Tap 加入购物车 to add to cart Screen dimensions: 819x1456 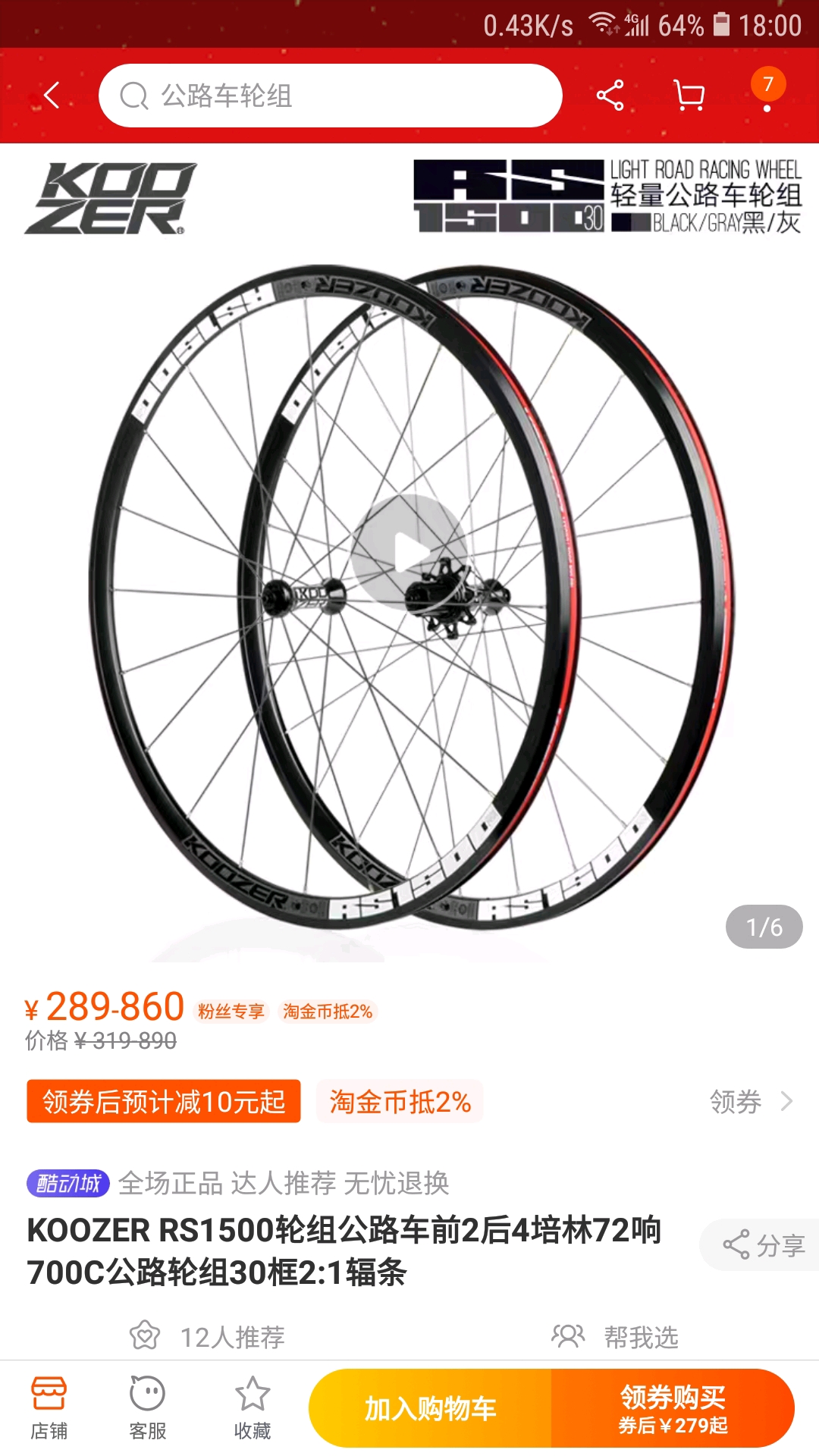point(430,1408)
